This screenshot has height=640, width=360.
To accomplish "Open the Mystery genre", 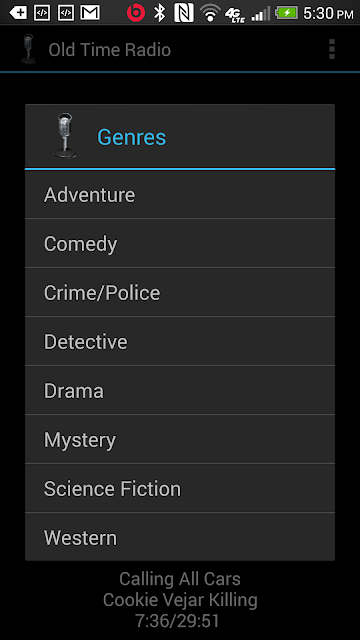I will pyautogui.click(x=180, y=439).
